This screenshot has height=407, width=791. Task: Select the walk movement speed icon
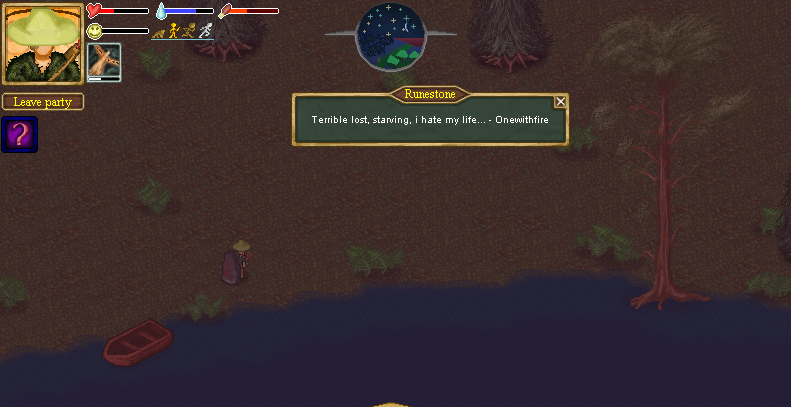click(174, 30)
